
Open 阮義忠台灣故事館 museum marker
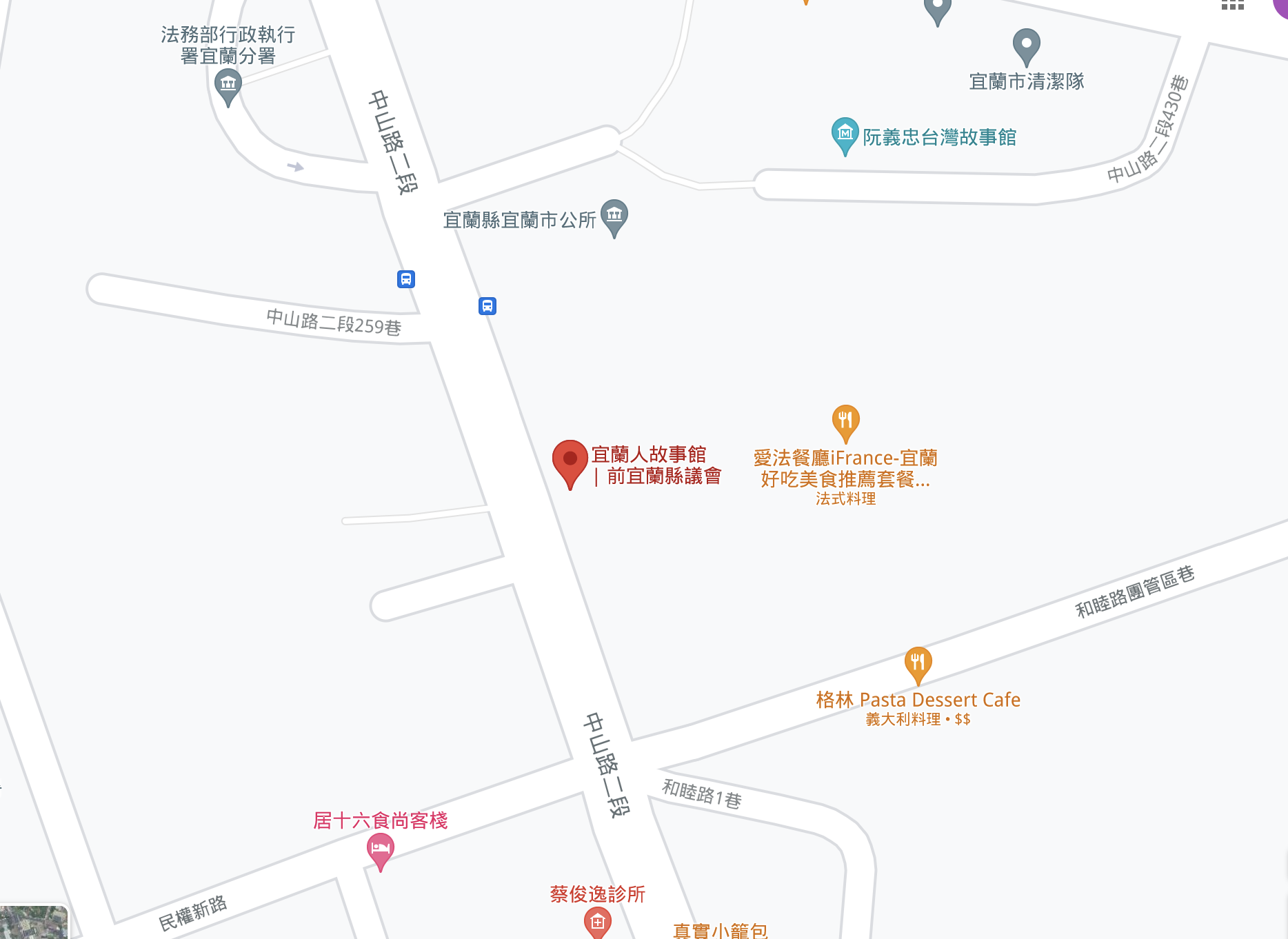pyautogui.click(x=845, y=134)
